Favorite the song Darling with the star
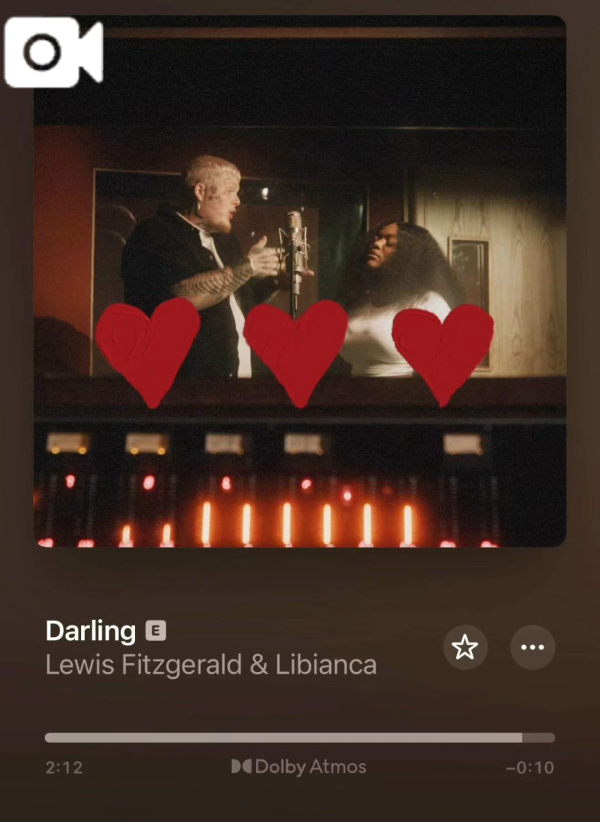The image size is (600, 822). (465, 647)
